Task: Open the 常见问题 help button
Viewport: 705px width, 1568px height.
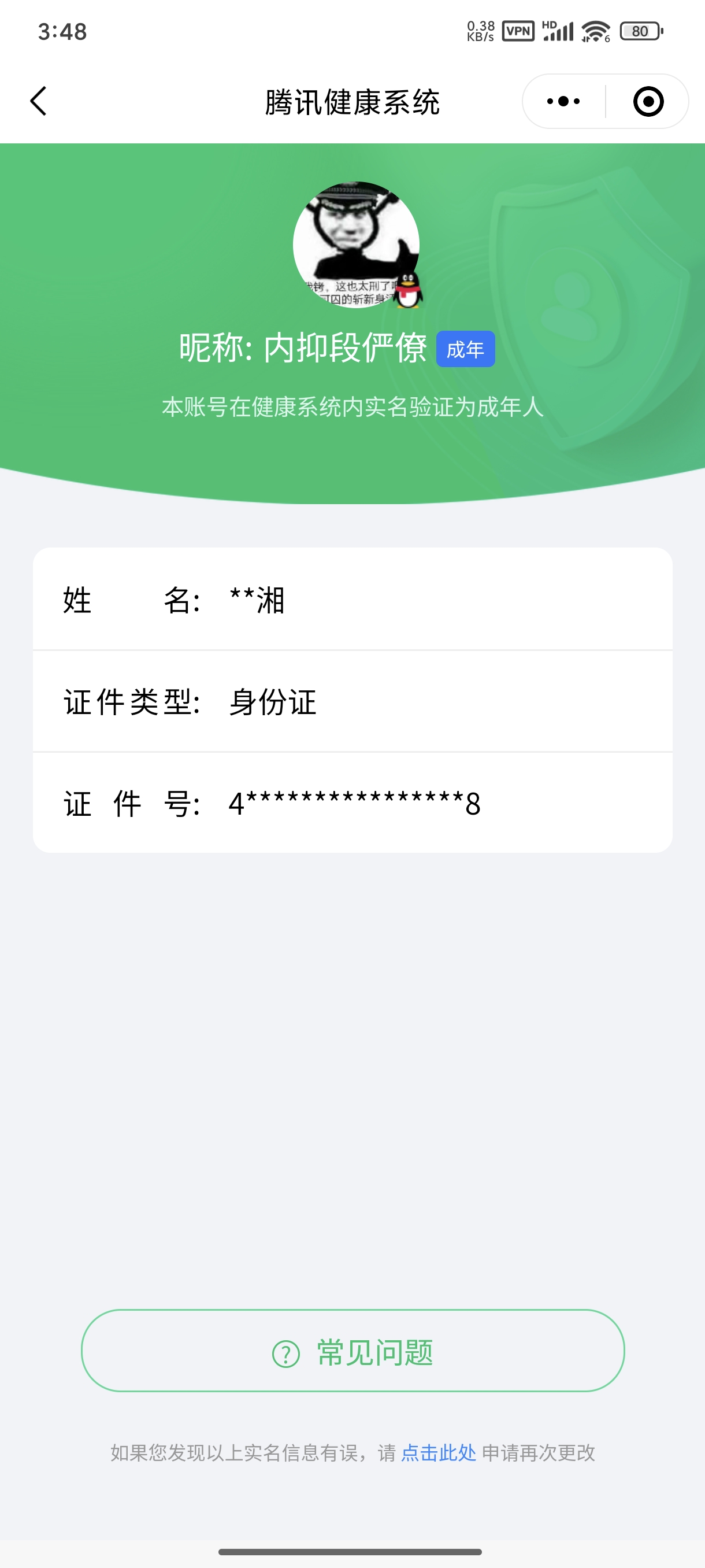Action: coord(353,1352)
